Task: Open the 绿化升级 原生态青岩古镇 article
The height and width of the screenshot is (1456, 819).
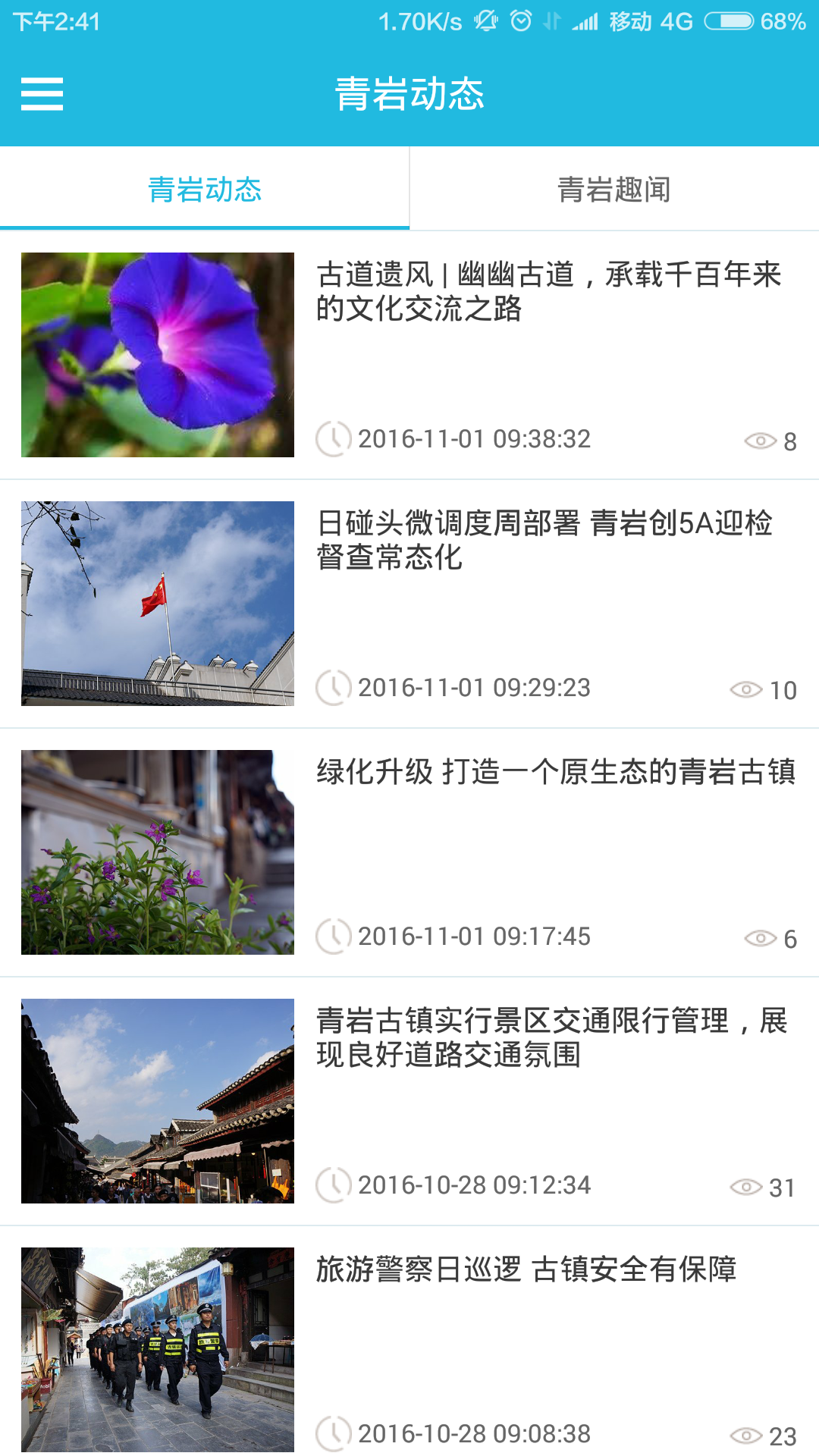Action: pos(556,772)
